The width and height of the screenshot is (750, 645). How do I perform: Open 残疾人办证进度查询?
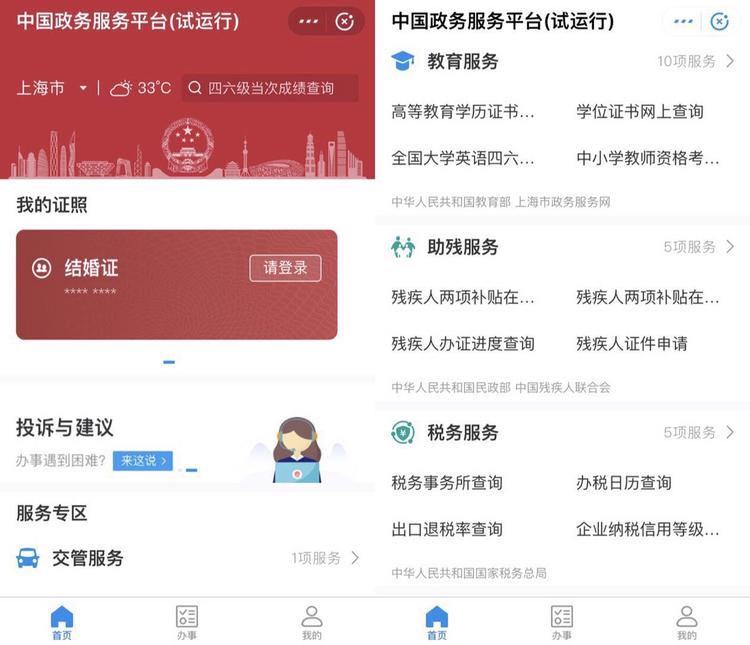(463, 344)
